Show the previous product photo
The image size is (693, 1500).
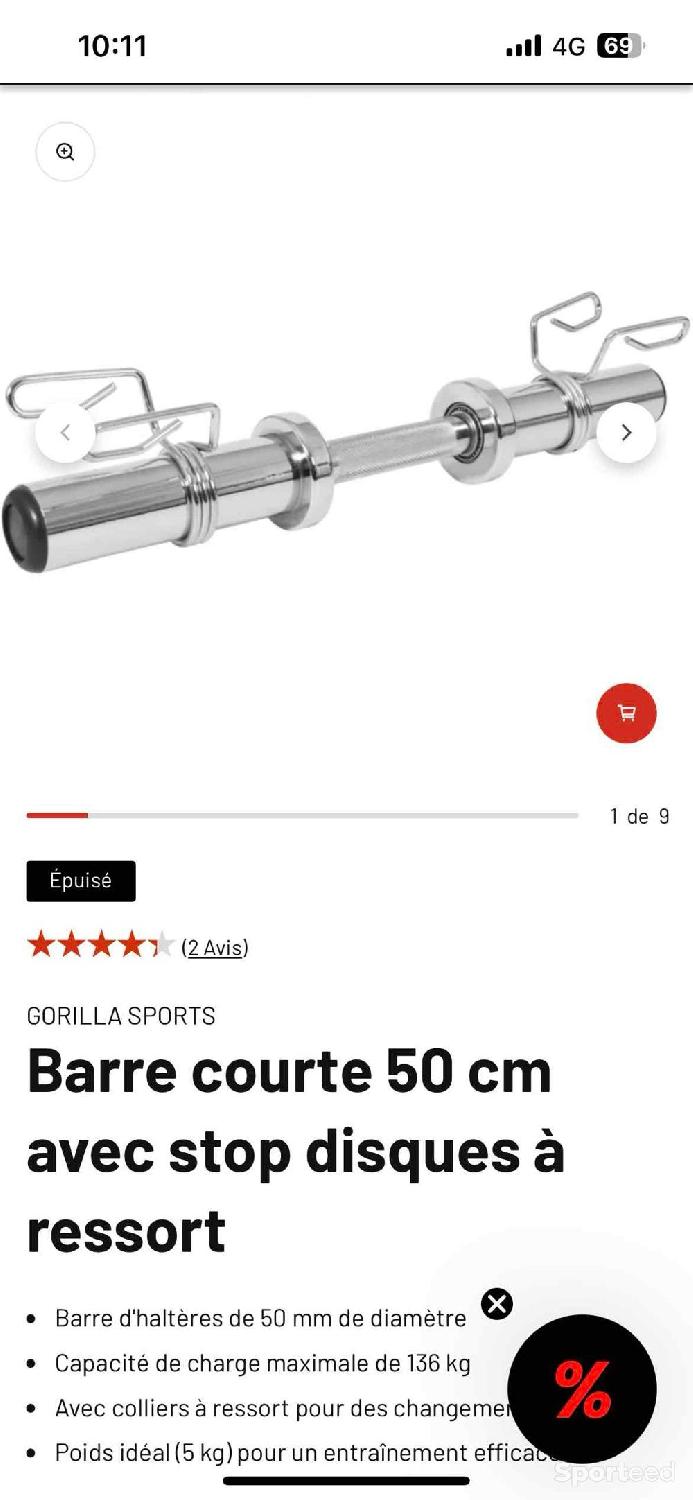pos(65,433)
